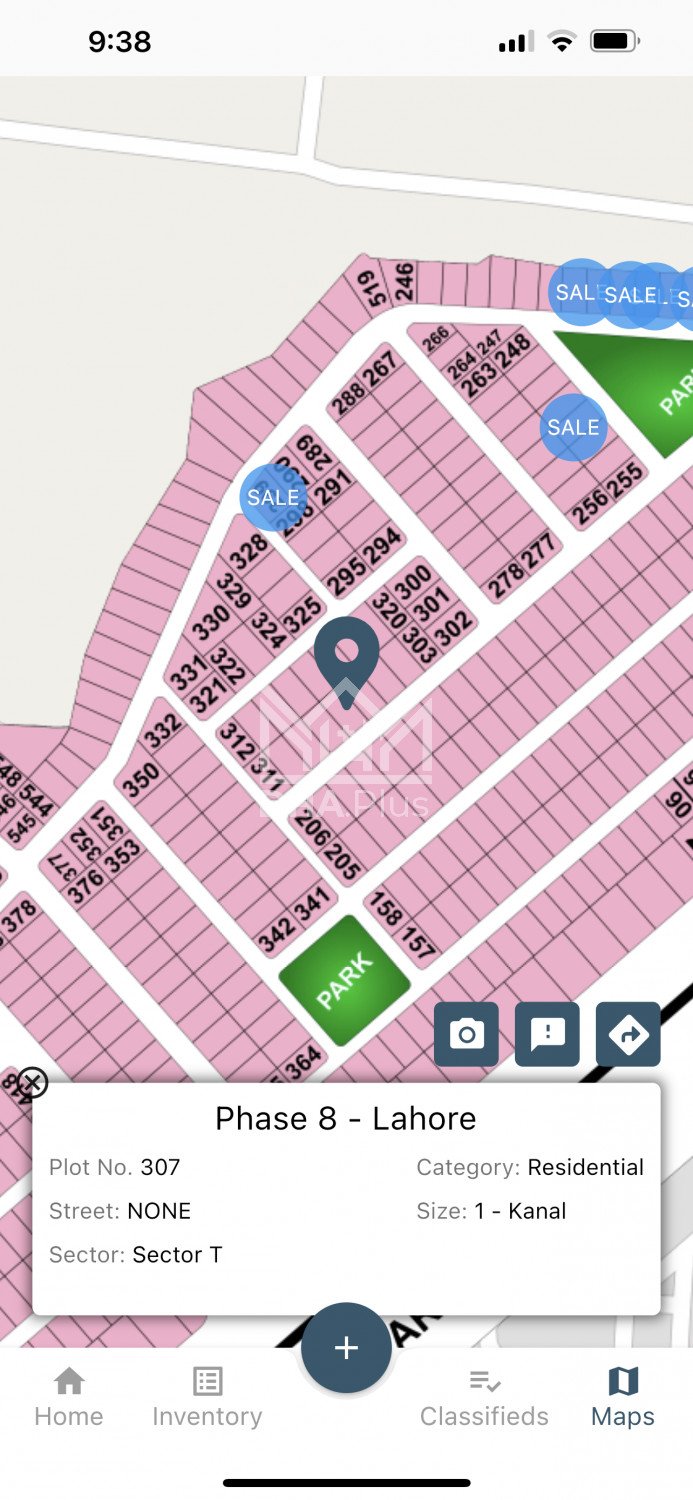Go to the Classifieds tab
Screen dimensions: 693x1500
484,1397
